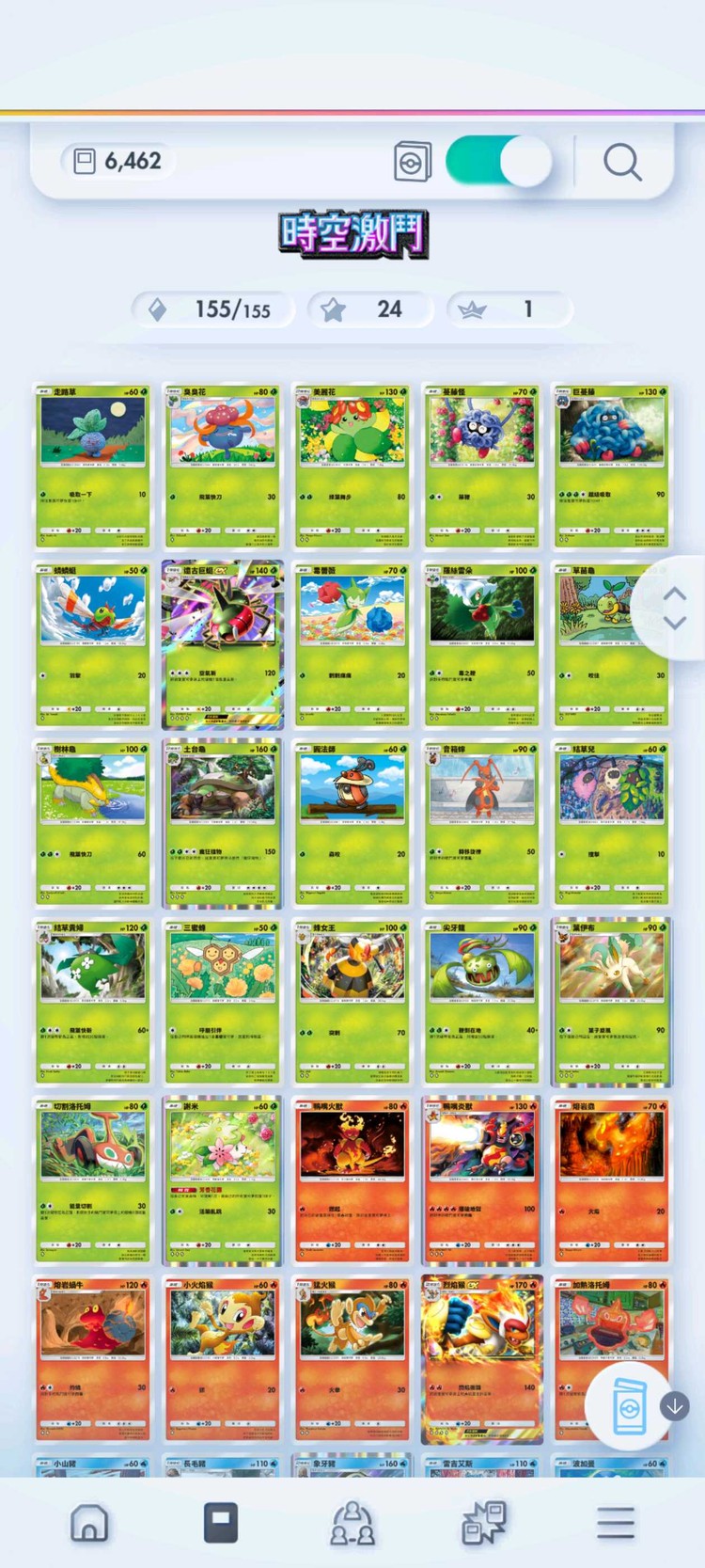
Task: Switch to the Social Hub tab
Action: [352, 1521]
